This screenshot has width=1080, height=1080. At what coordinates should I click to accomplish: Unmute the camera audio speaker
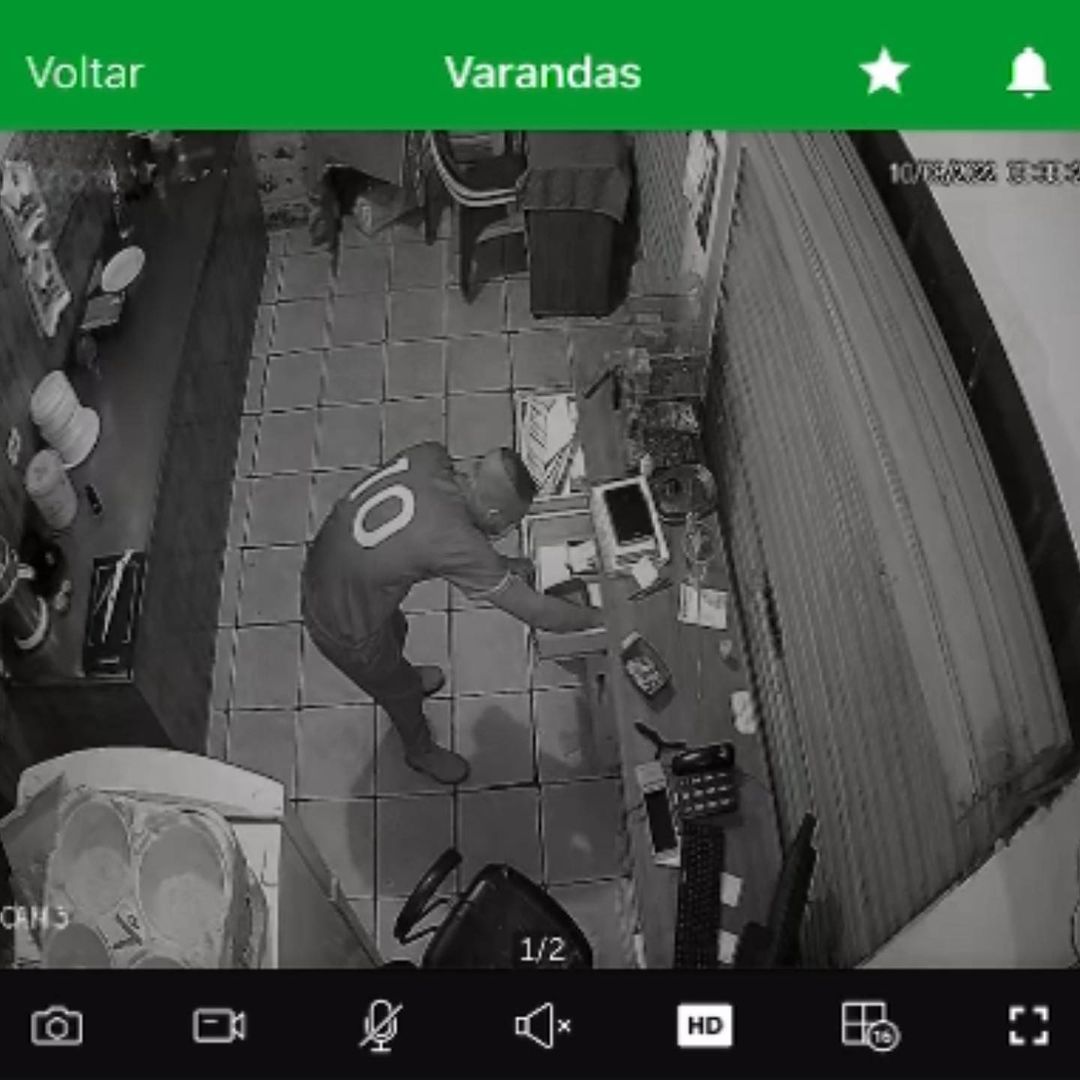click(543, 1026)
